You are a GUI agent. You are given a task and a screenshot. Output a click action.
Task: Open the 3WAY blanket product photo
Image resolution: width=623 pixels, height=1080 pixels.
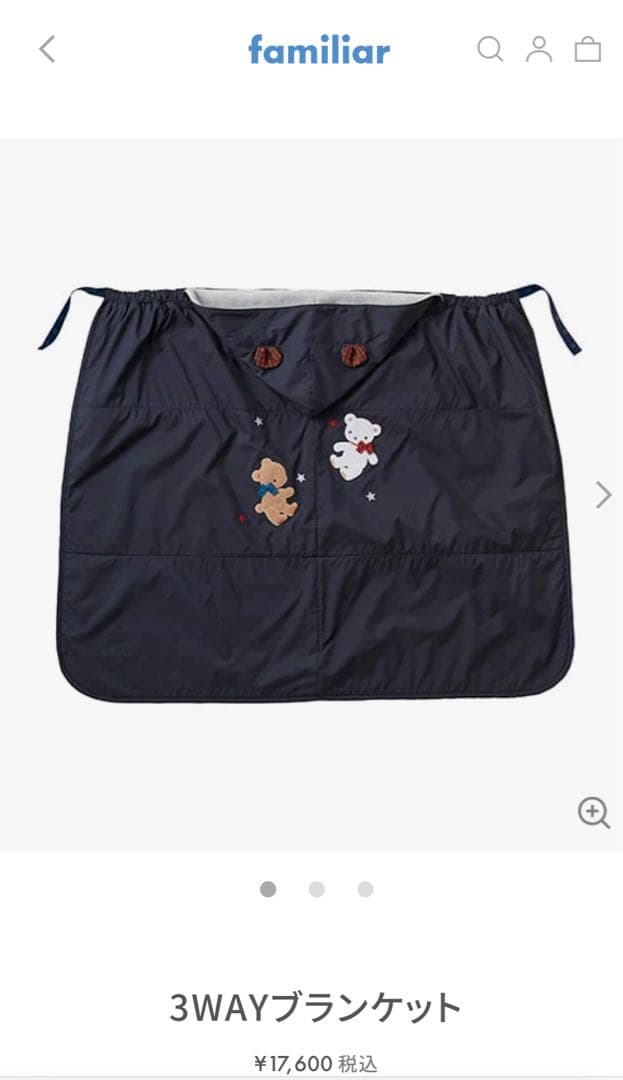[311, 494]
